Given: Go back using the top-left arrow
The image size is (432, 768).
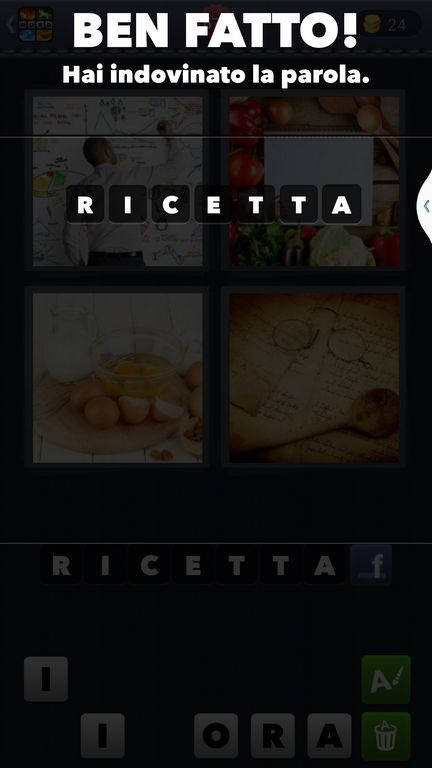Looking at the screenshot, I should [10, 24].
